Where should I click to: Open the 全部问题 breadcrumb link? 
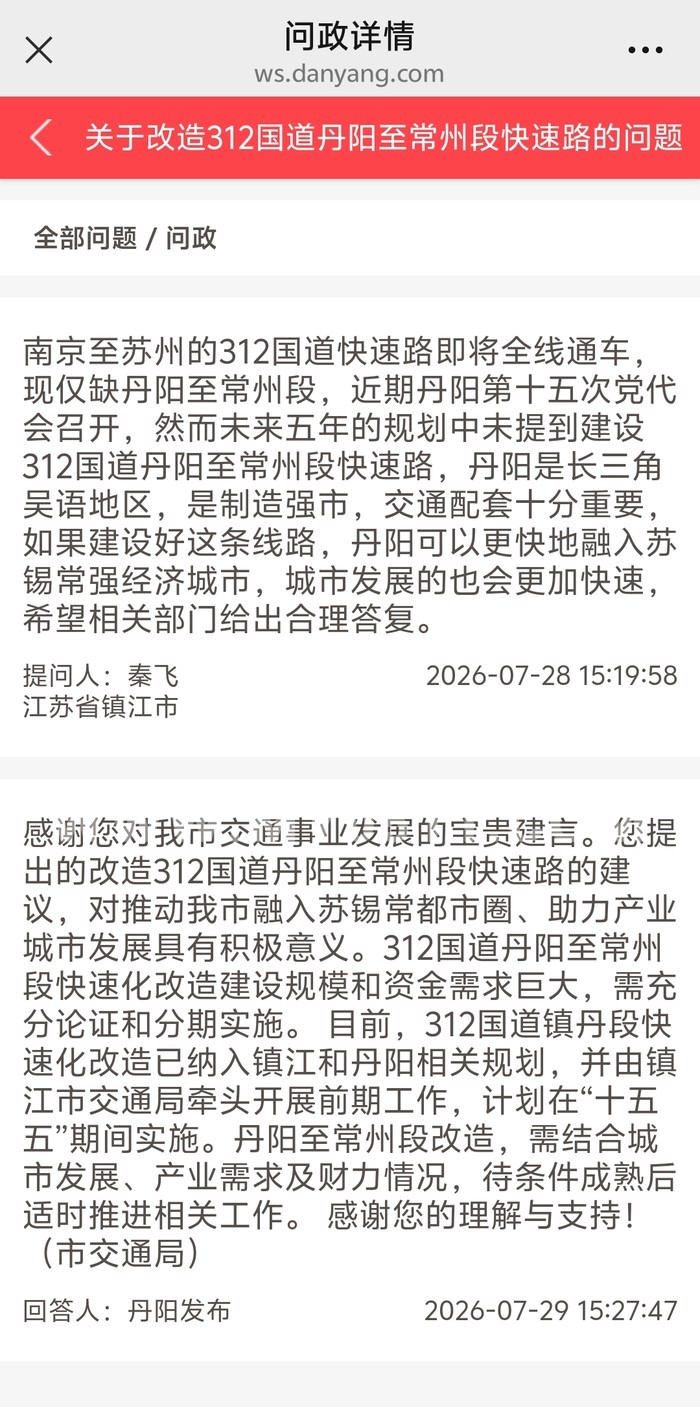[85, 238]
